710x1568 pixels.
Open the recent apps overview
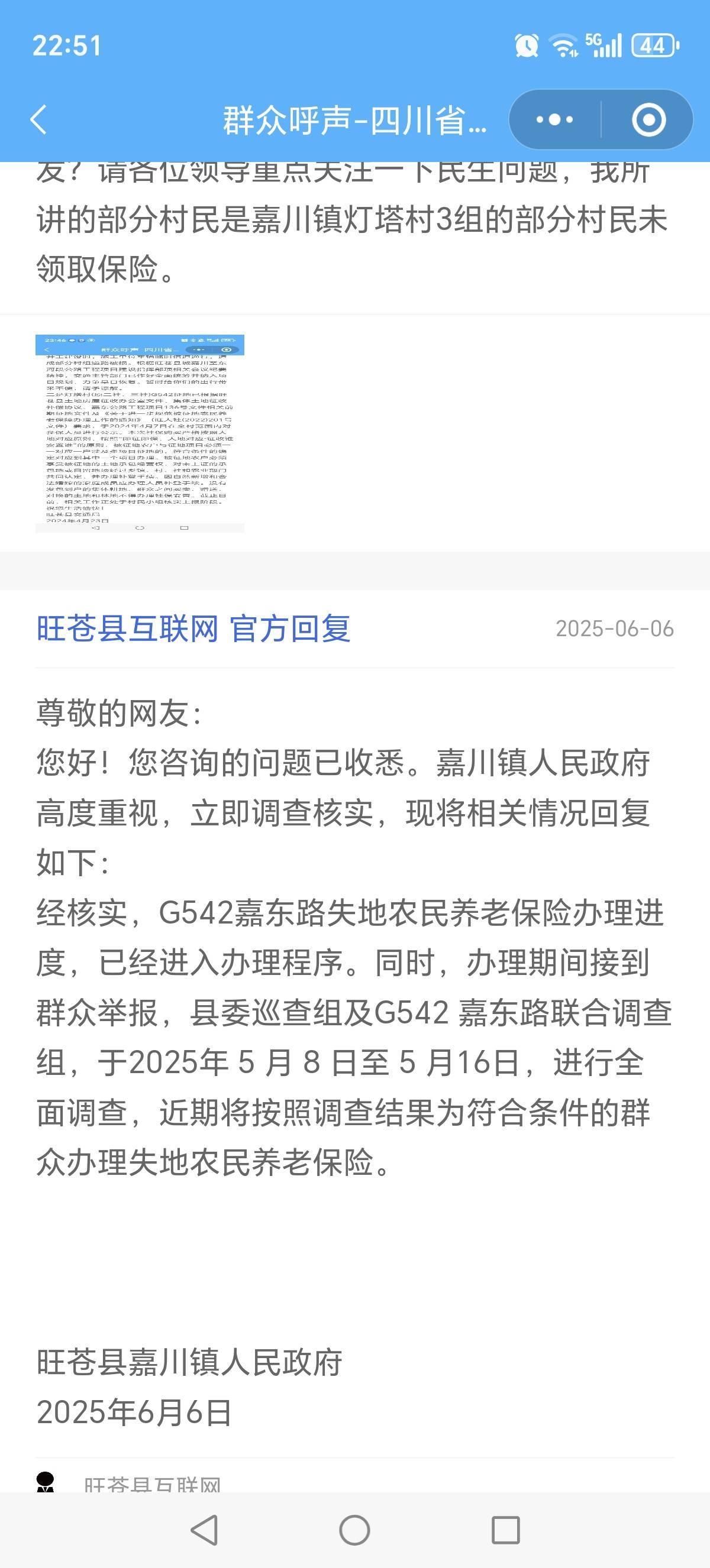tap(505, 1530)
